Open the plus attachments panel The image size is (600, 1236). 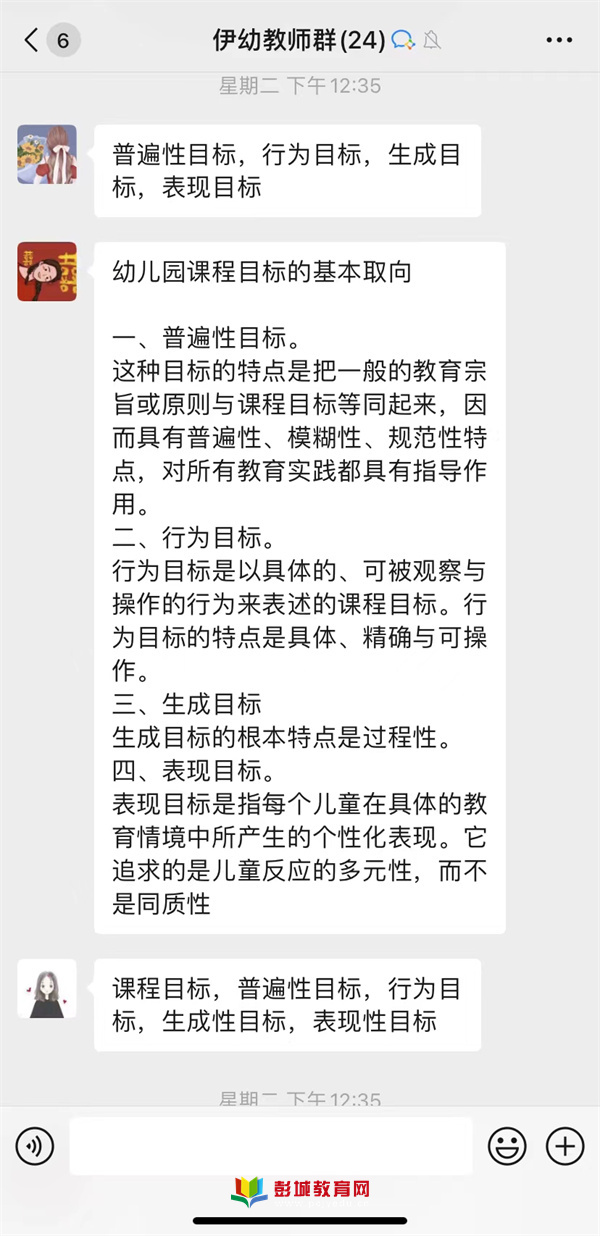(x=565, y=1145)
